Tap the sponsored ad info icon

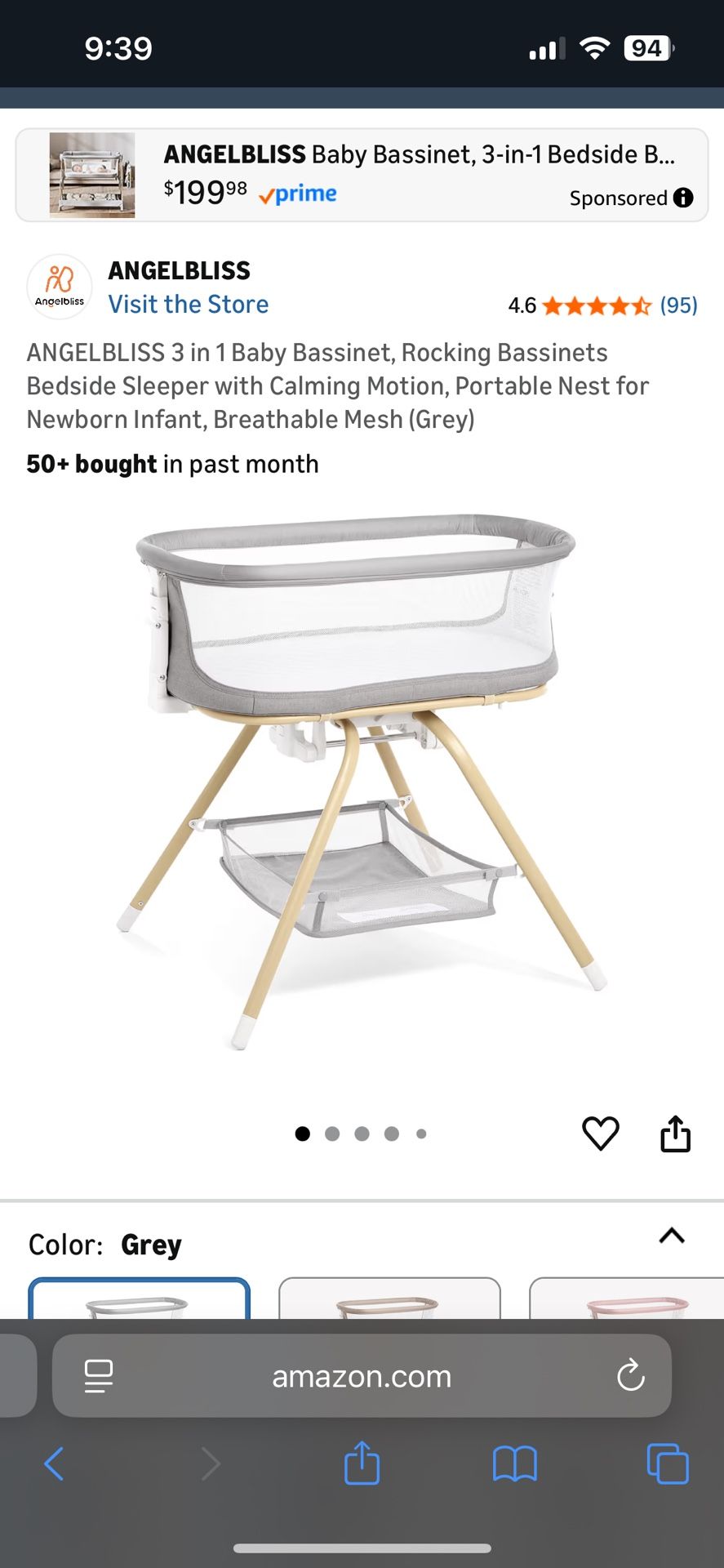coord(683,198)
